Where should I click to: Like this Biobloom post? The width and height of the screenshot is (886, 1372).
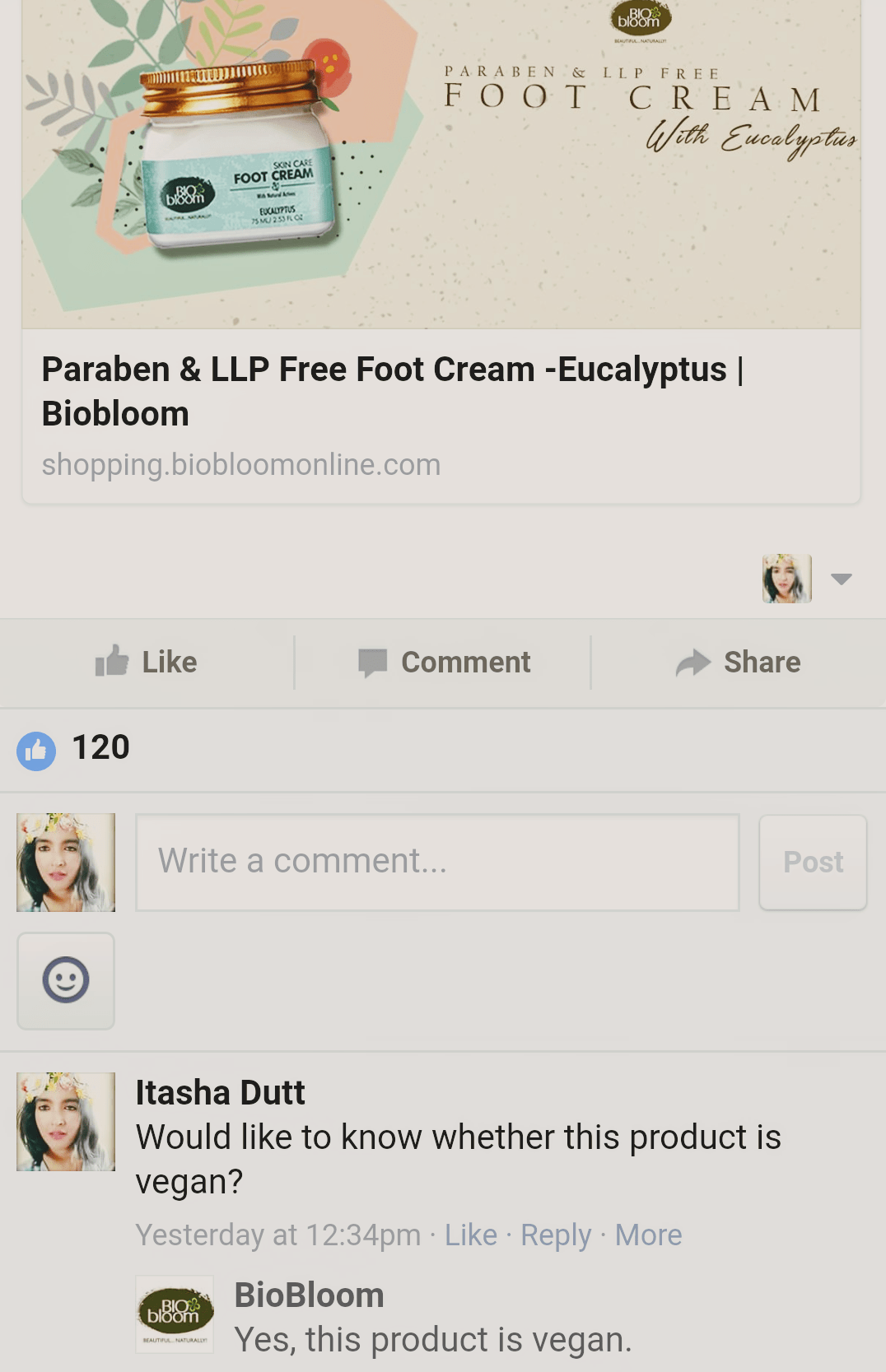pos(147,663)
